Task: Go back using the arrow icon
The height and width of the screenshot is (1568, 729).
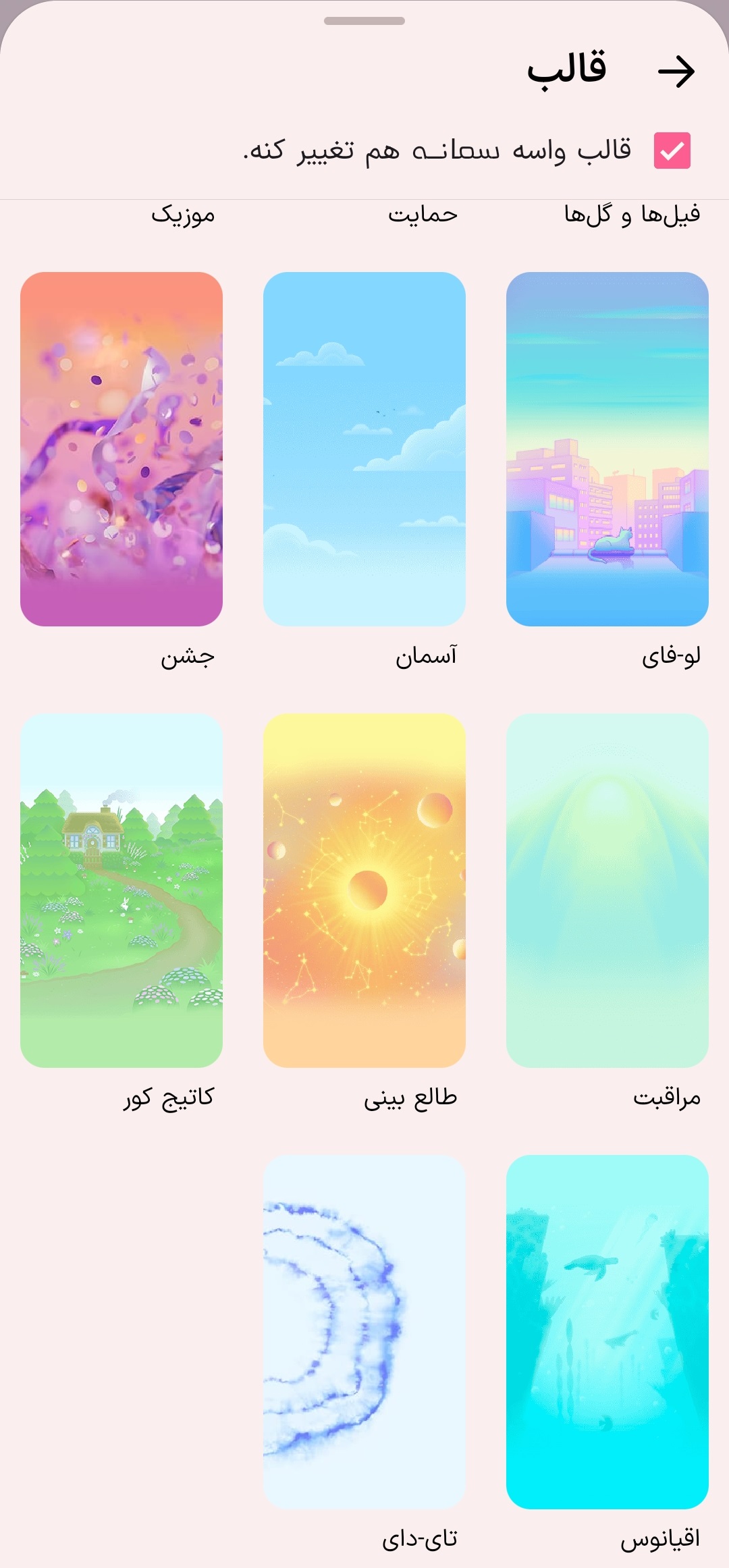Action: pos(676,72)
